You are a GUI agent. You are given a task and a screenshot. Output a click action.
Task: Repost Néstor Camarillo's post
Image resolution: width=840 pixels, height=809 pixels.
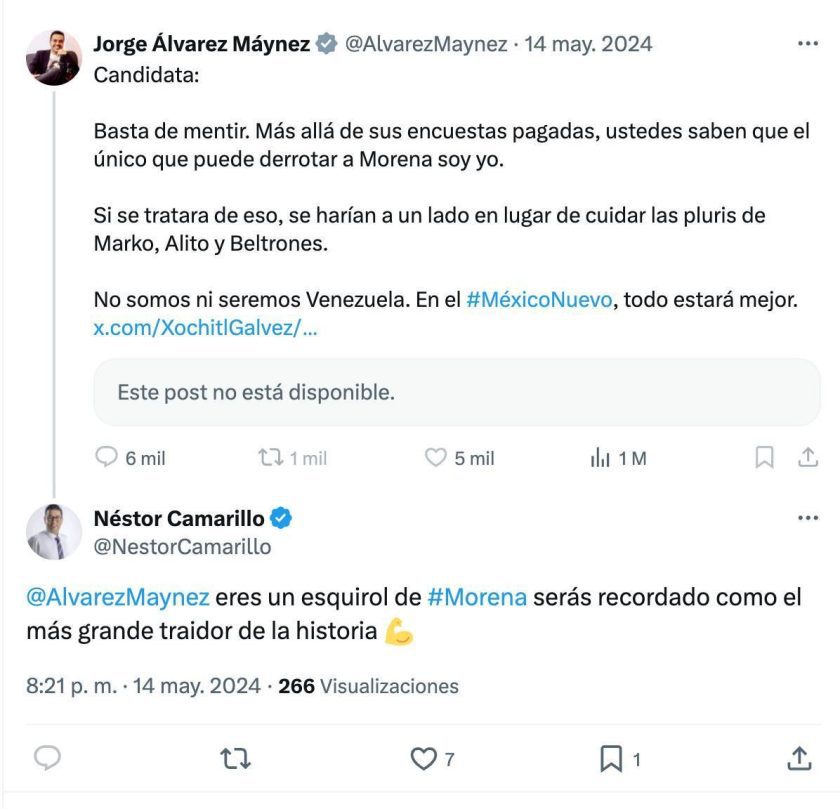coord(235,759)
